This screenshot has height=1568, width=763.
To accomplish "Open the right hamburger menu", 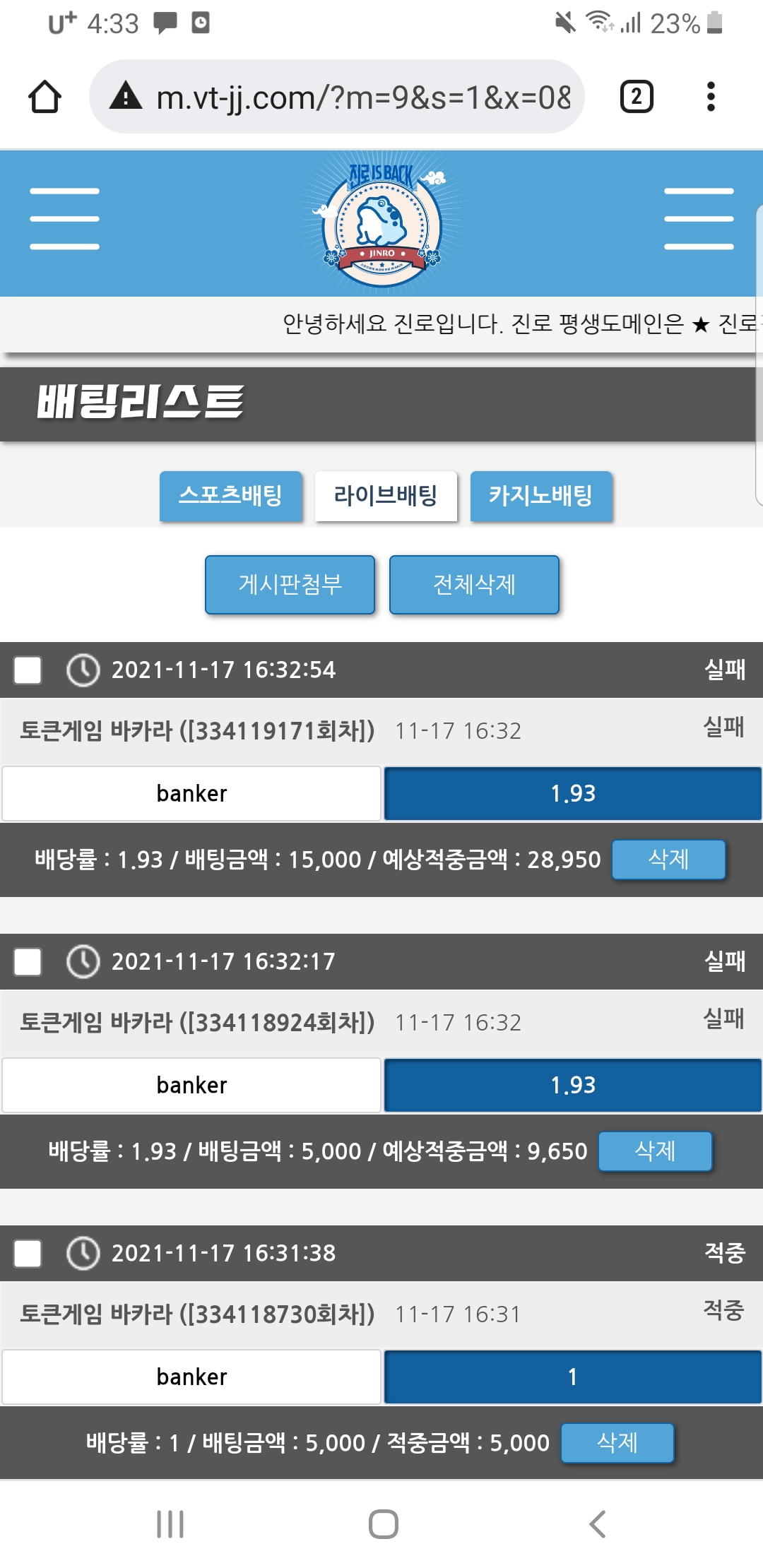I will (699, 219).
